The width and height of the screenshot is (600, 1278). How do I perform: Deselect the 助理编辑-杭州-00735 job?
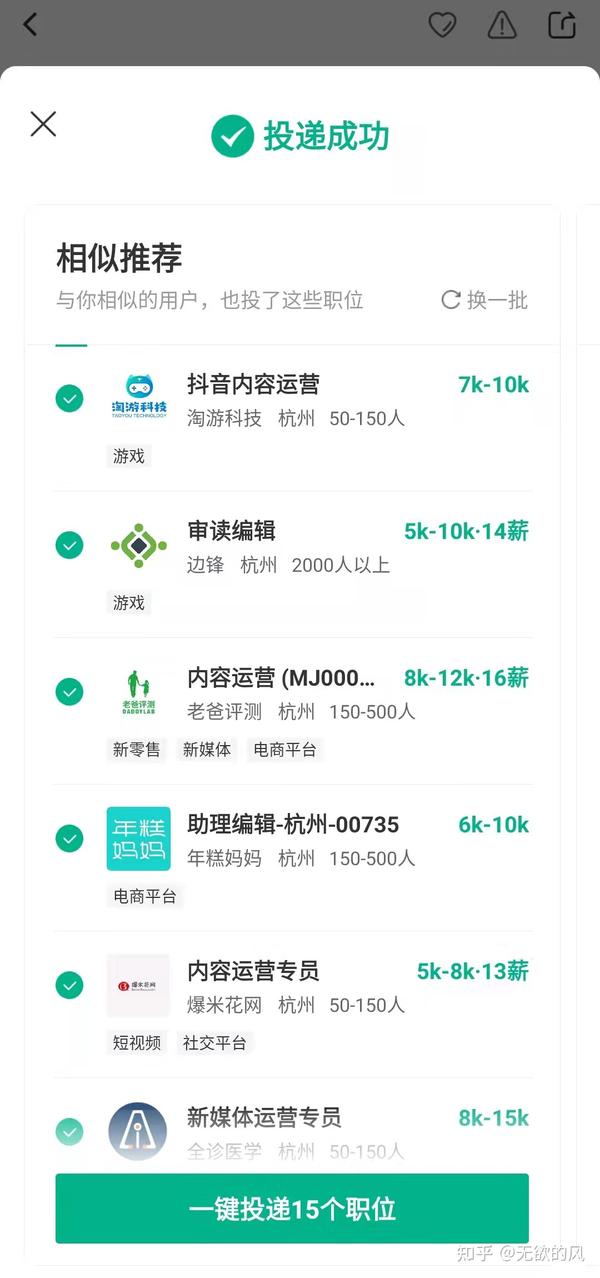pyautogui.click(x=69, y=838)
